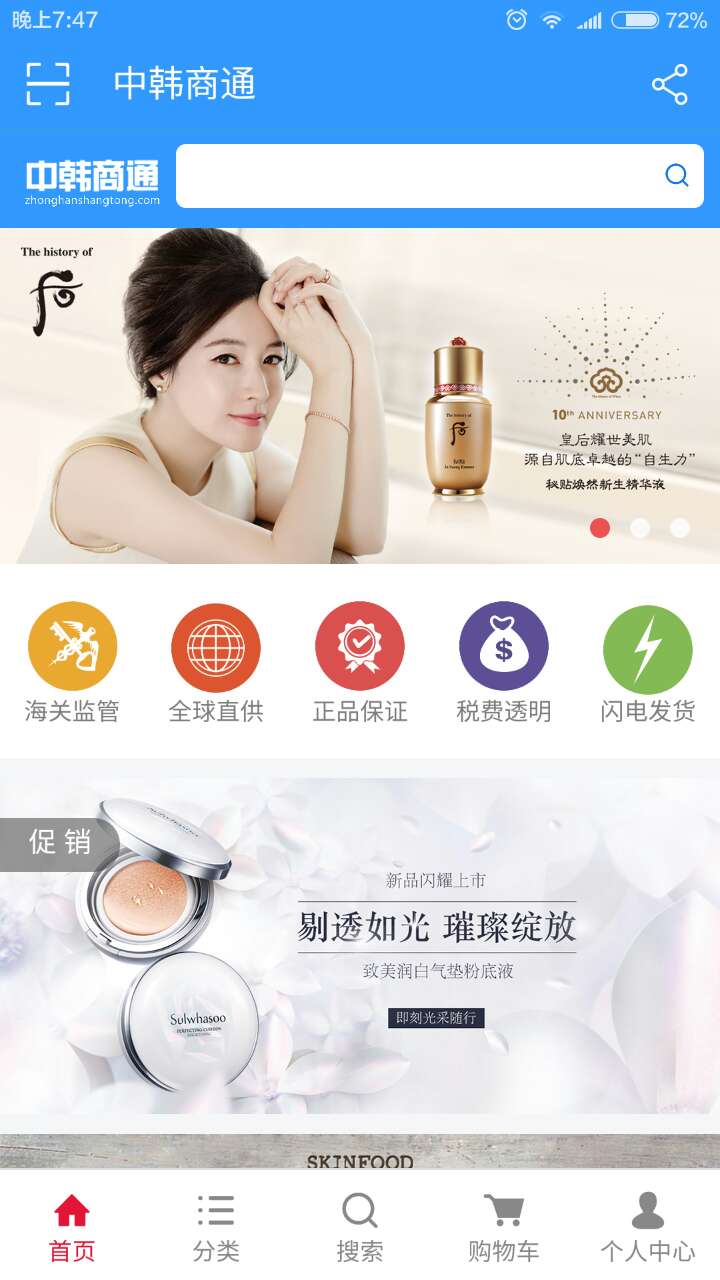View the SKINFOOD banner
720x1280 pixels.
click(x=360, y=1152)
